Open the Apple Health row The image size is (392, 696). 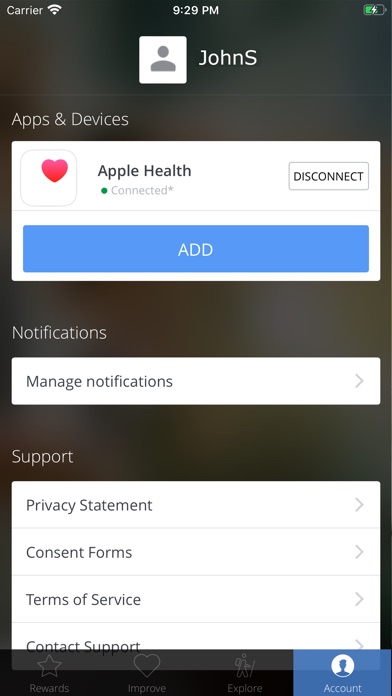pos(196,176)
